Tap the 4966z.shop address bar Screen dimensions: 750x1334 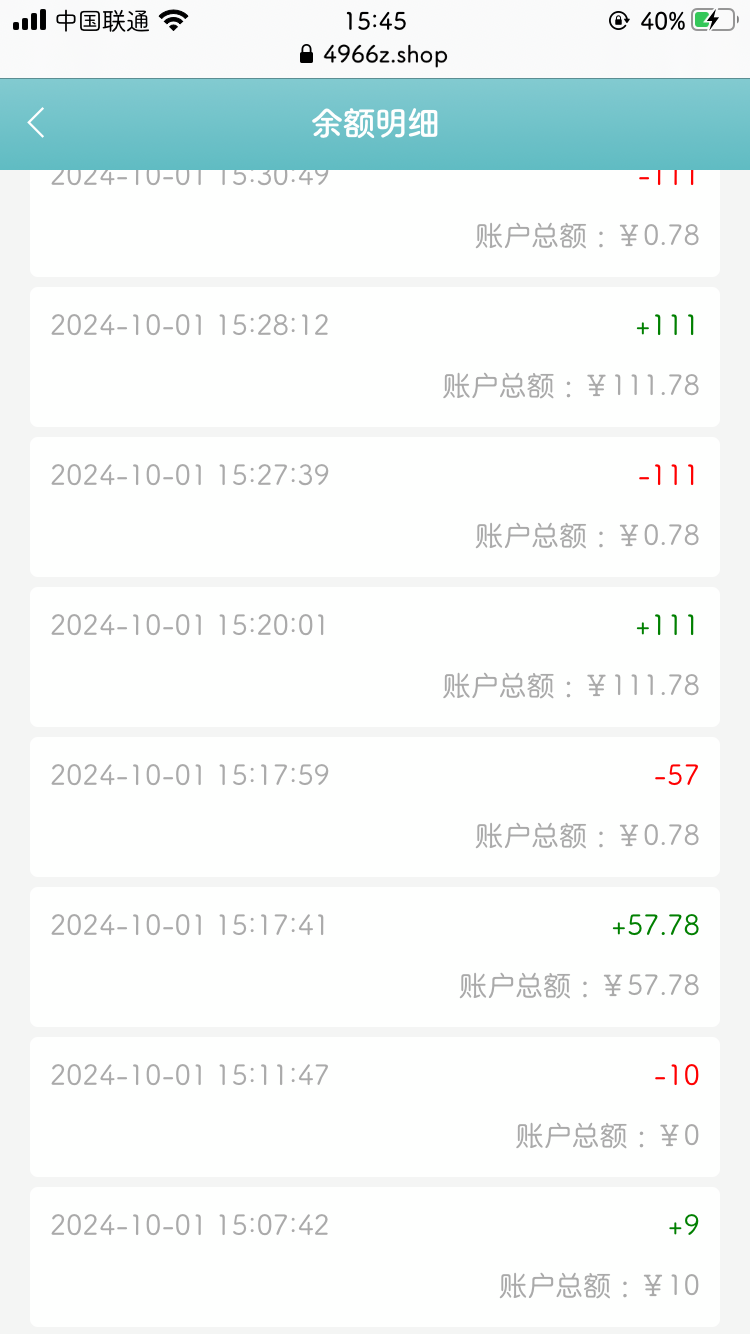coord(374,54)
